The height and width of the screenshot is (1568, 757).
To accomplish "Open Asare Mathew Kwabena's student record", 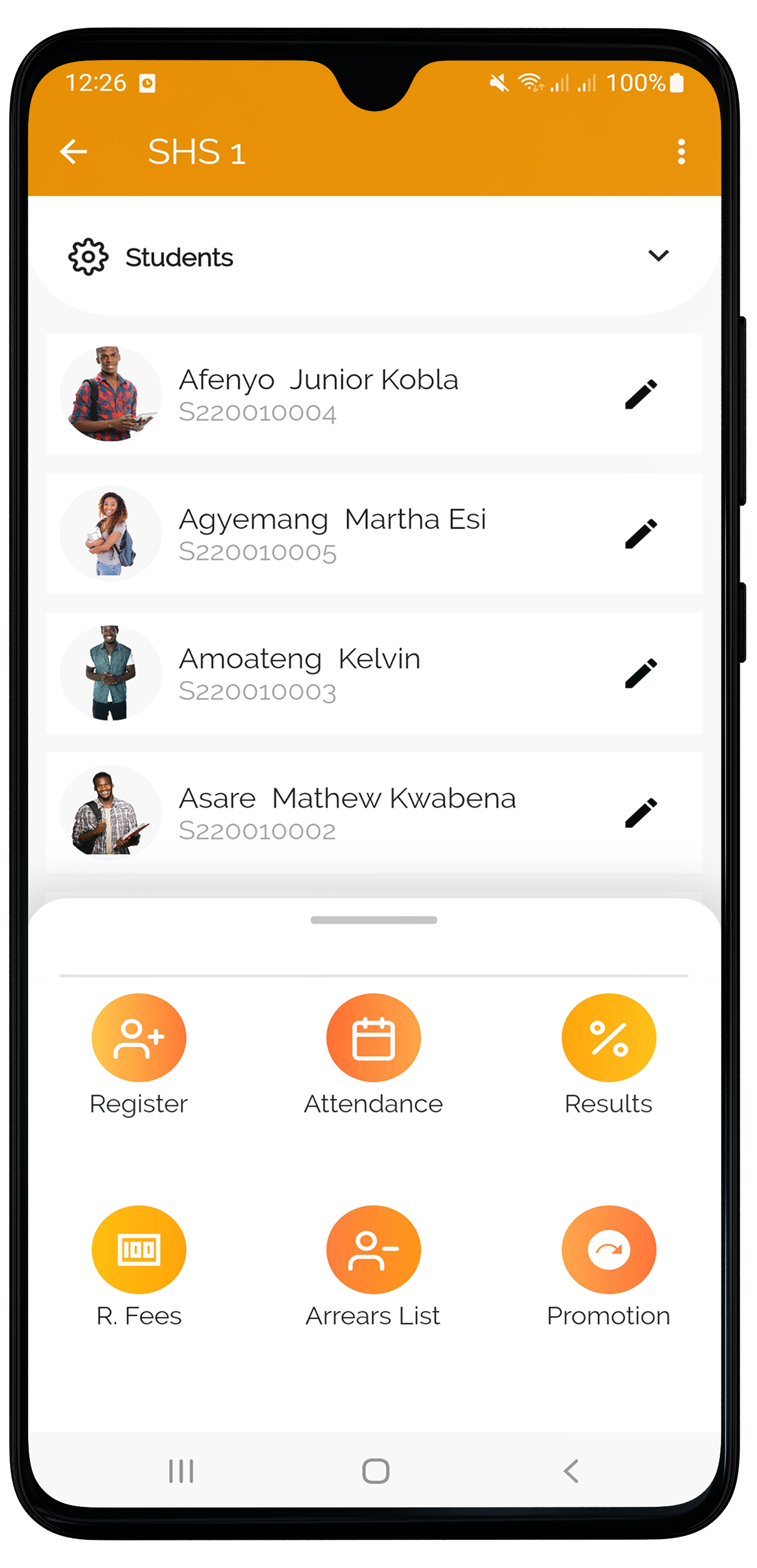I will [x=374, y=812].
